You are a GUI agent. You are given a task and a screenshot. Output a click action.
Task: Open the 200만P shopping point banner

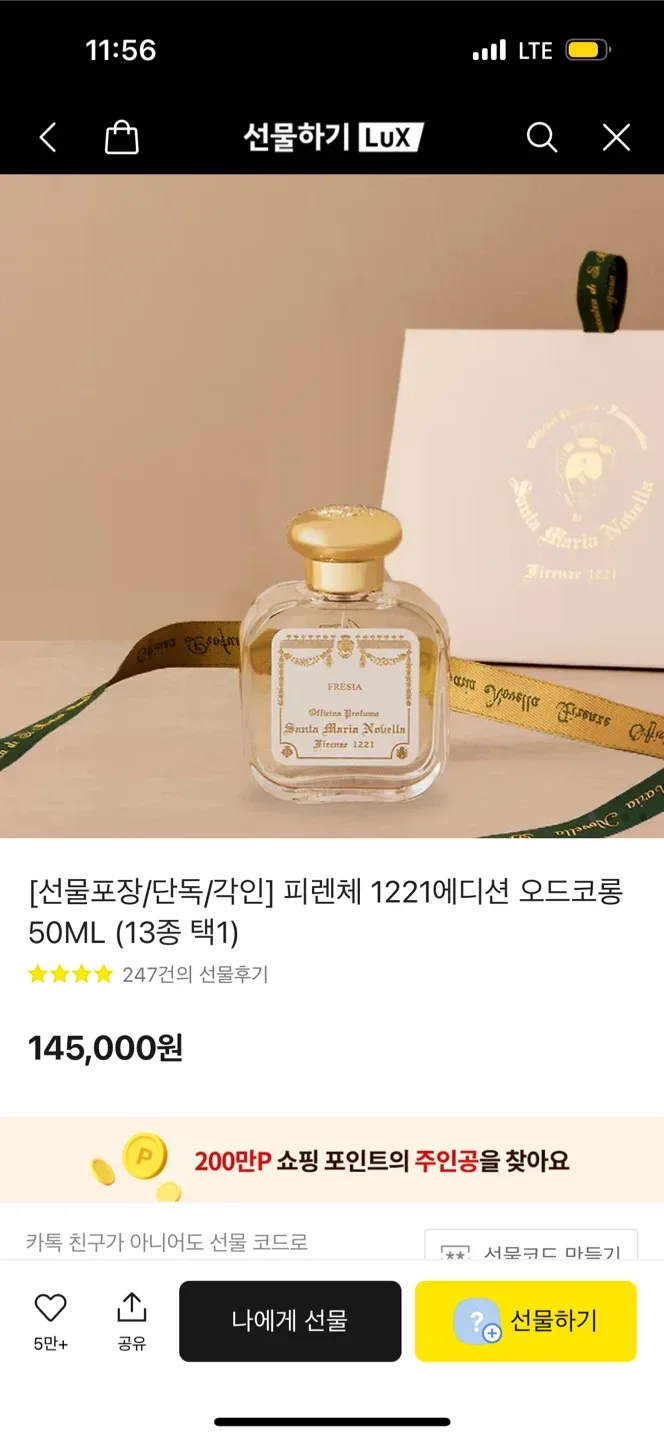332,1160
